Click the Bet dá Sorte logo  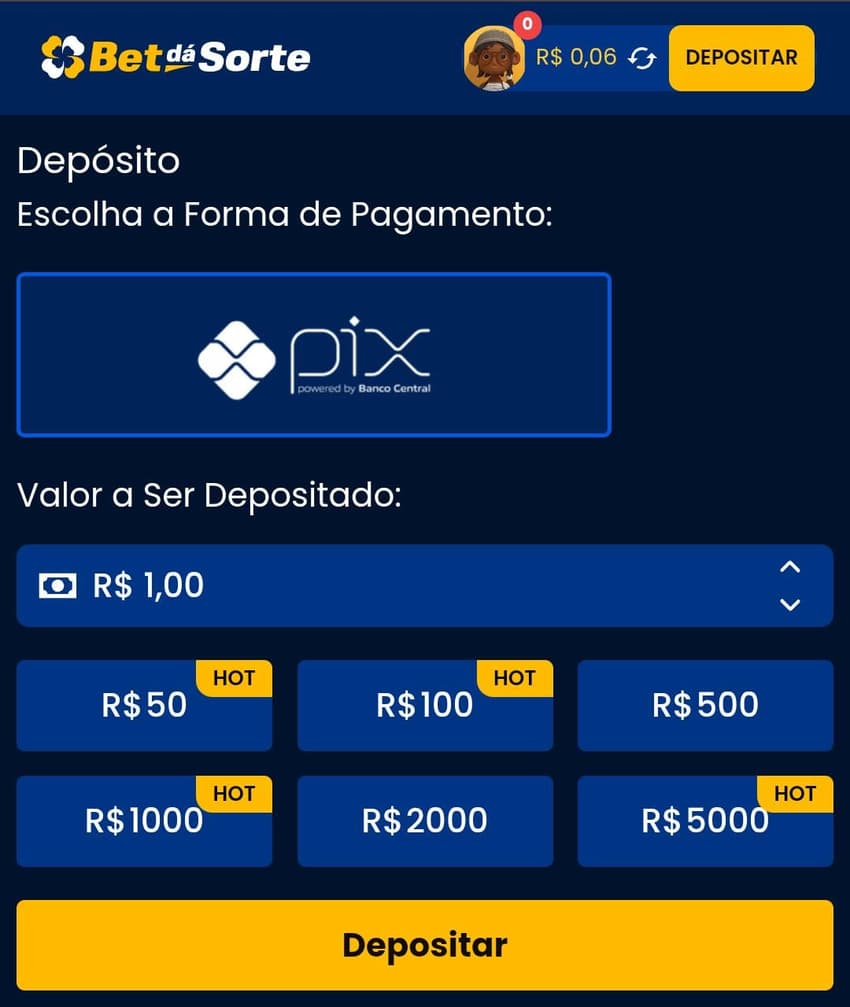(x=175, y=57)
